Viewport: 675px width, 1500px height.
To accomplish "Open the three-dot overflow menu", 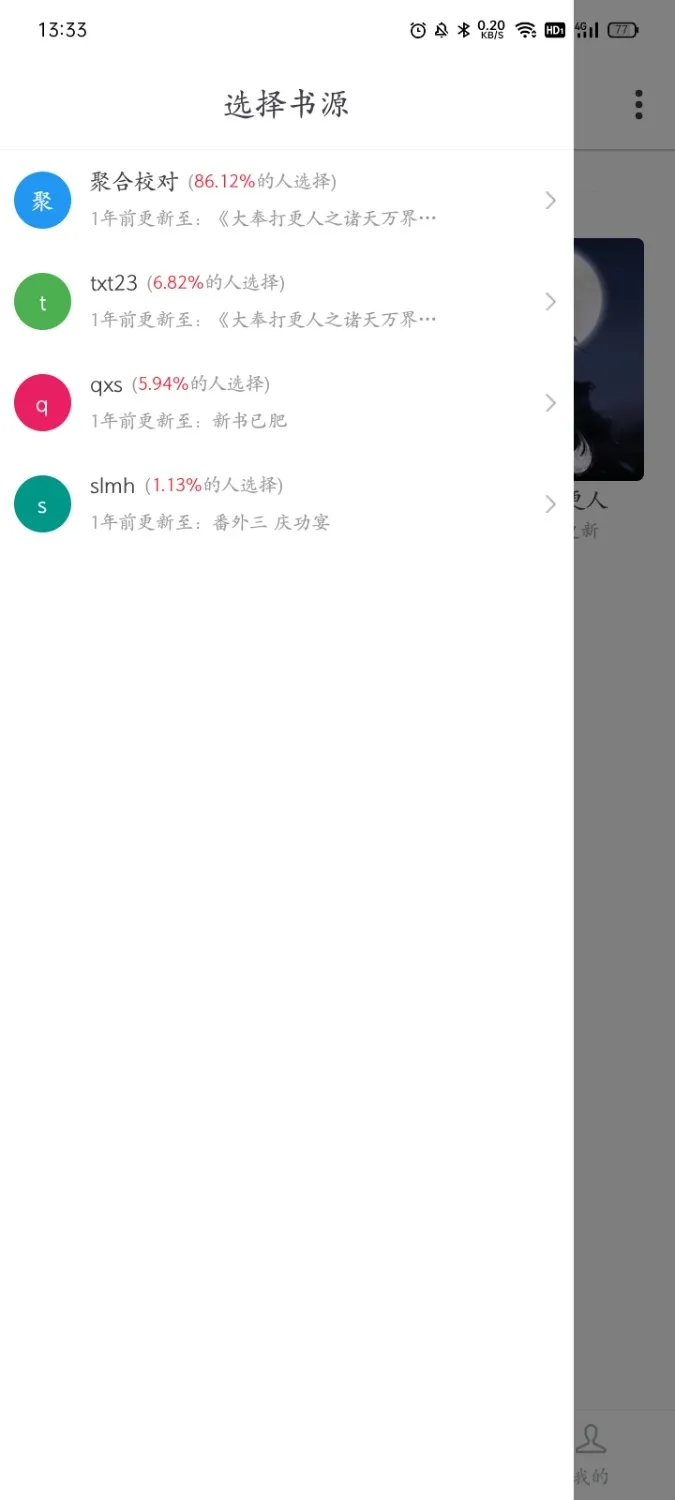I will coord(638,104).
